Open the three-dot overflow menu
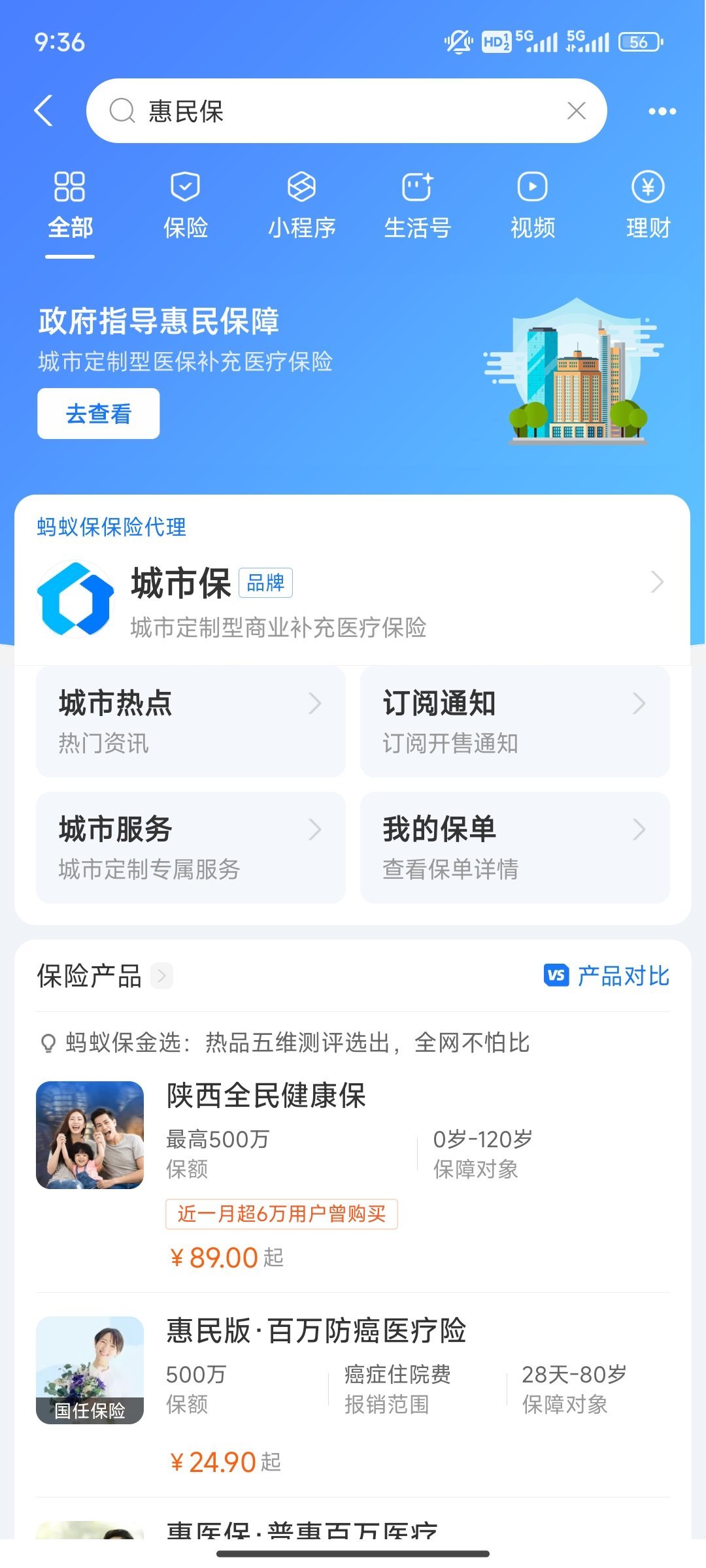Viewport: 706px width, 1568px height. [662, 111]
